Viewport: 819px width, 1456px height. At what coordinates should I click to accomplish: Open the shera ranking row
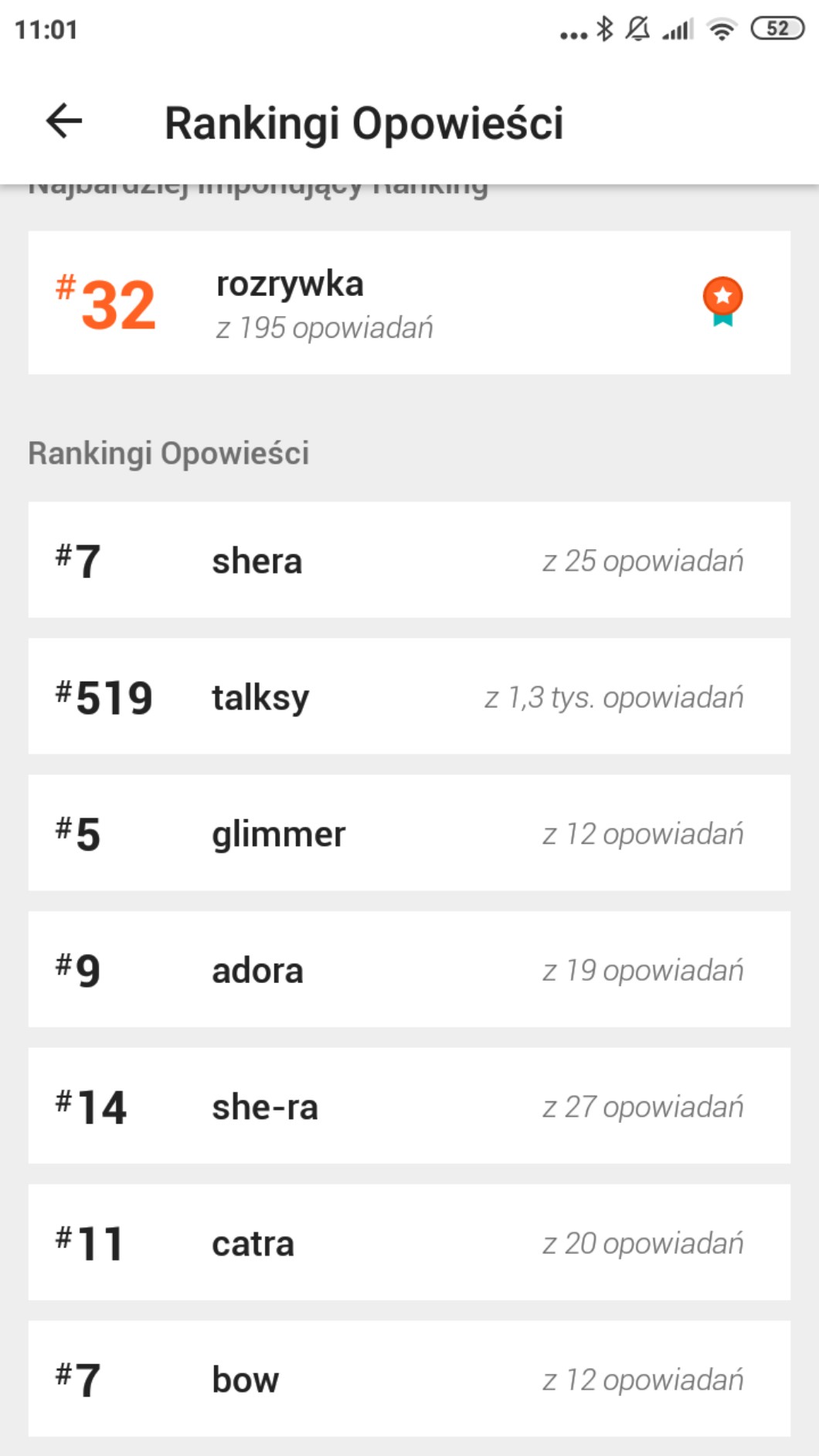pos(409,560)
